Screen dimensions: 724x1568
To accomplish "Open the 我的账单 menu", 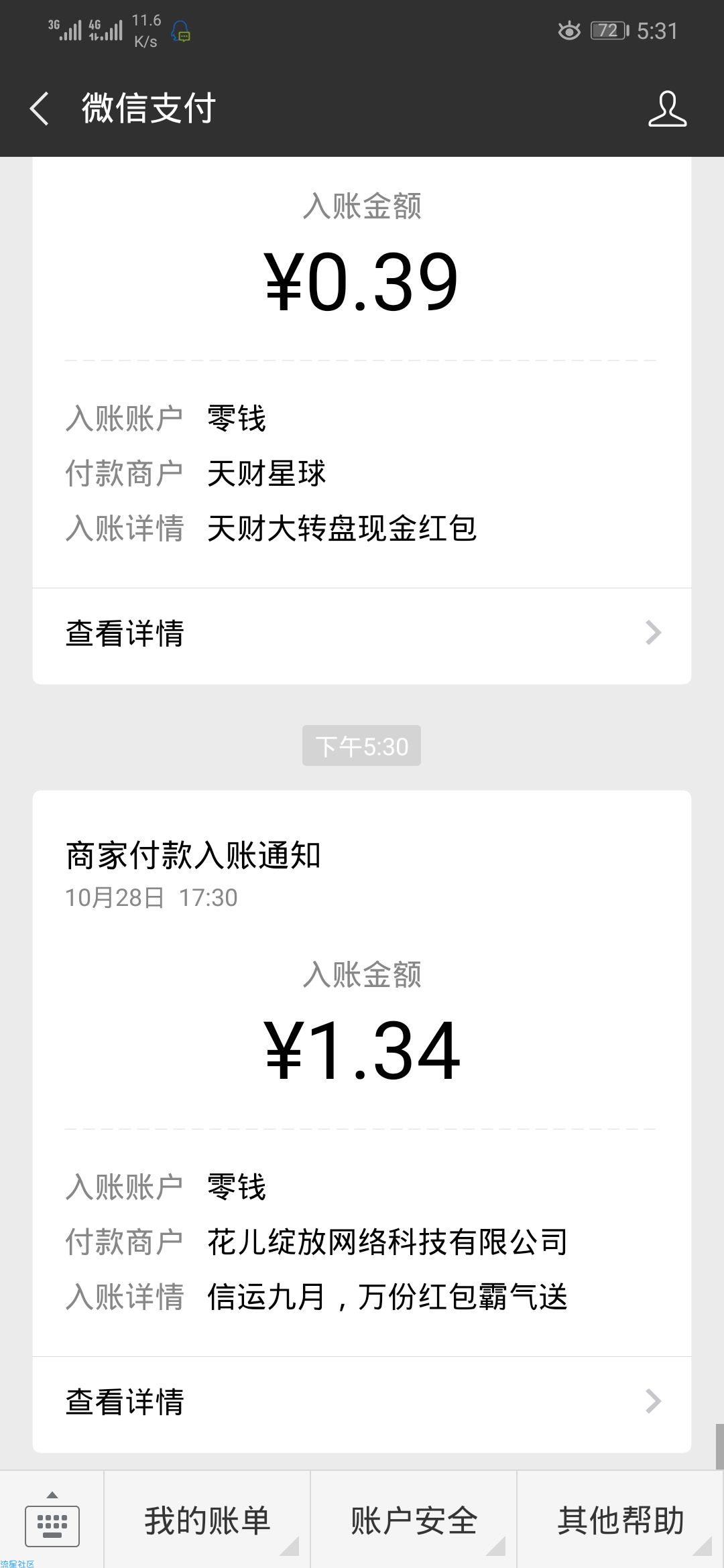I will tap(207, 1520).
